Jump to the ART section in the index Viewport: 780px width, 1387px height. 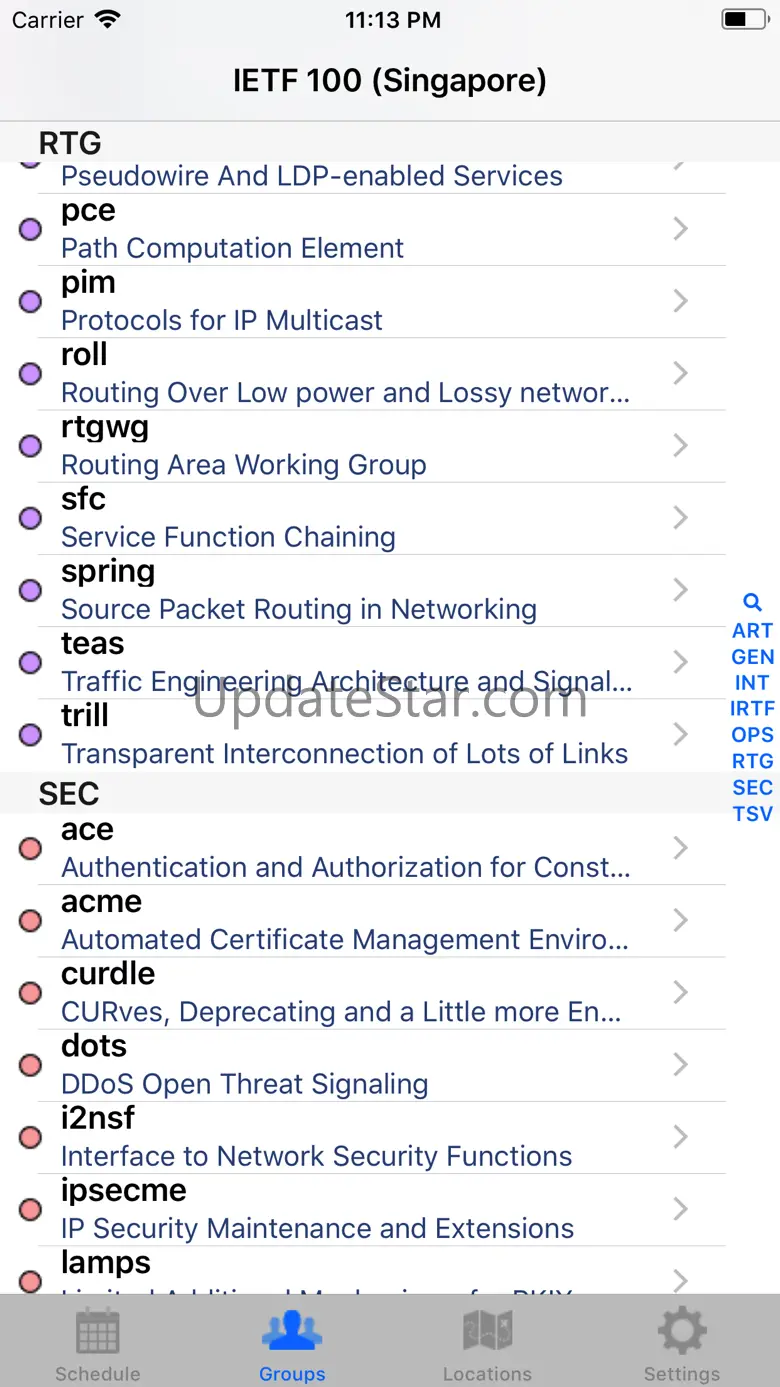[752, 631]
